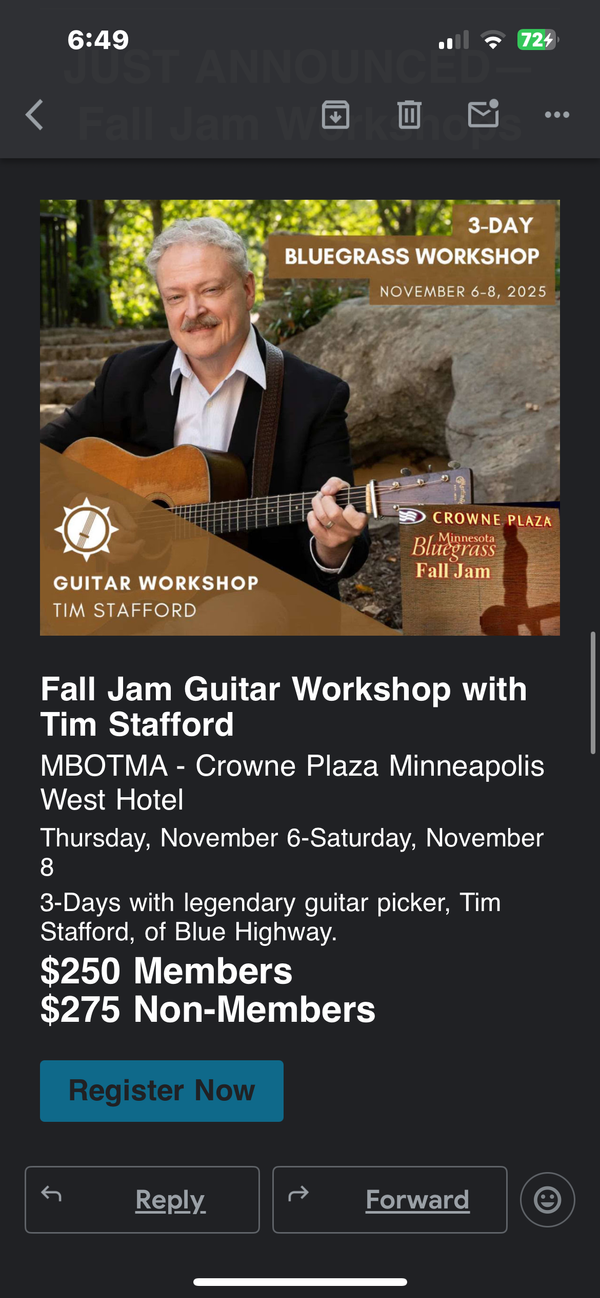Delete this email with the trash icon
This screenshot has height=1298, width=600.
409,115
